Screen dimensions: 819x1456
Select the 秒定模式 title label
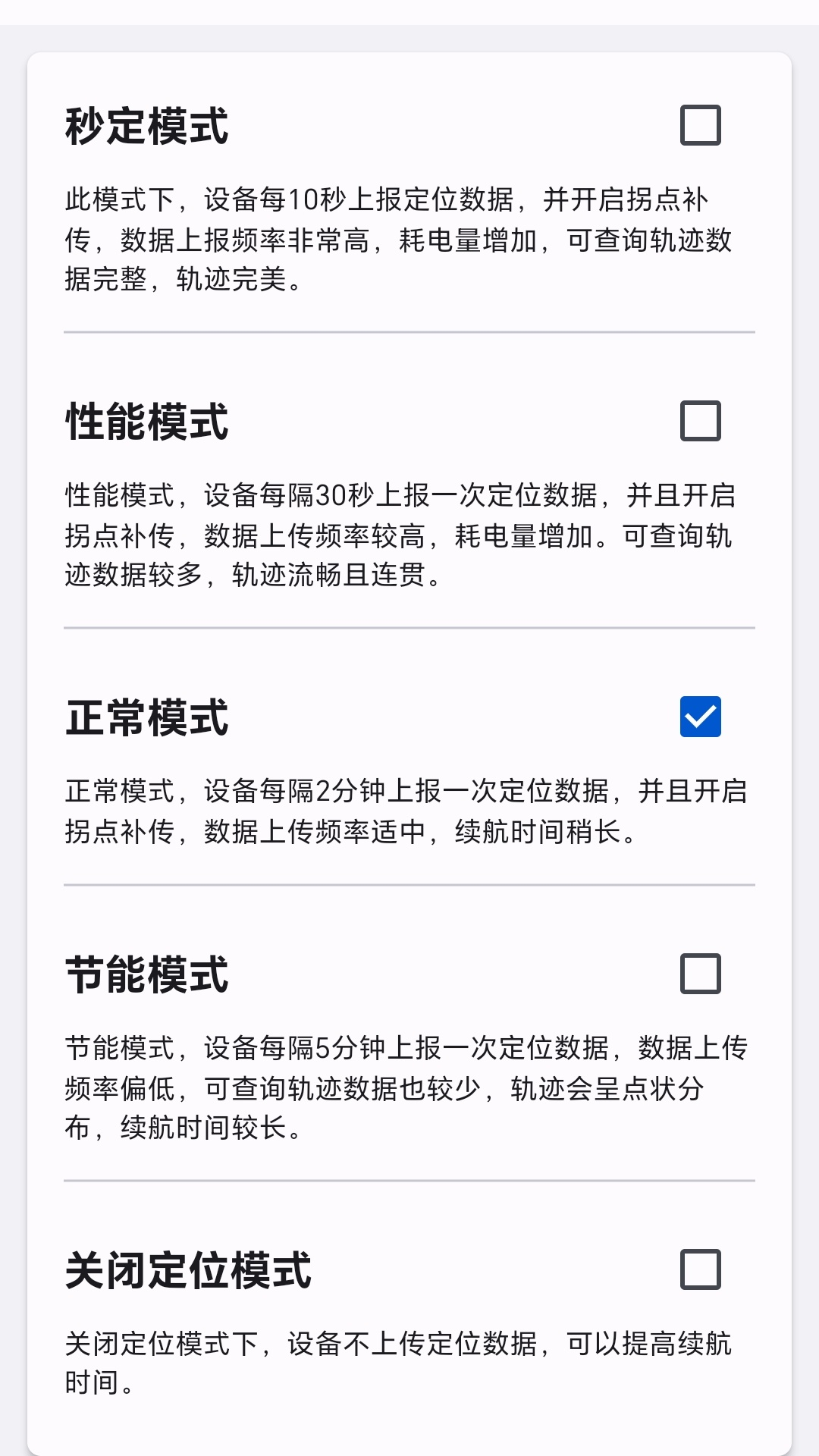[148, 125]
